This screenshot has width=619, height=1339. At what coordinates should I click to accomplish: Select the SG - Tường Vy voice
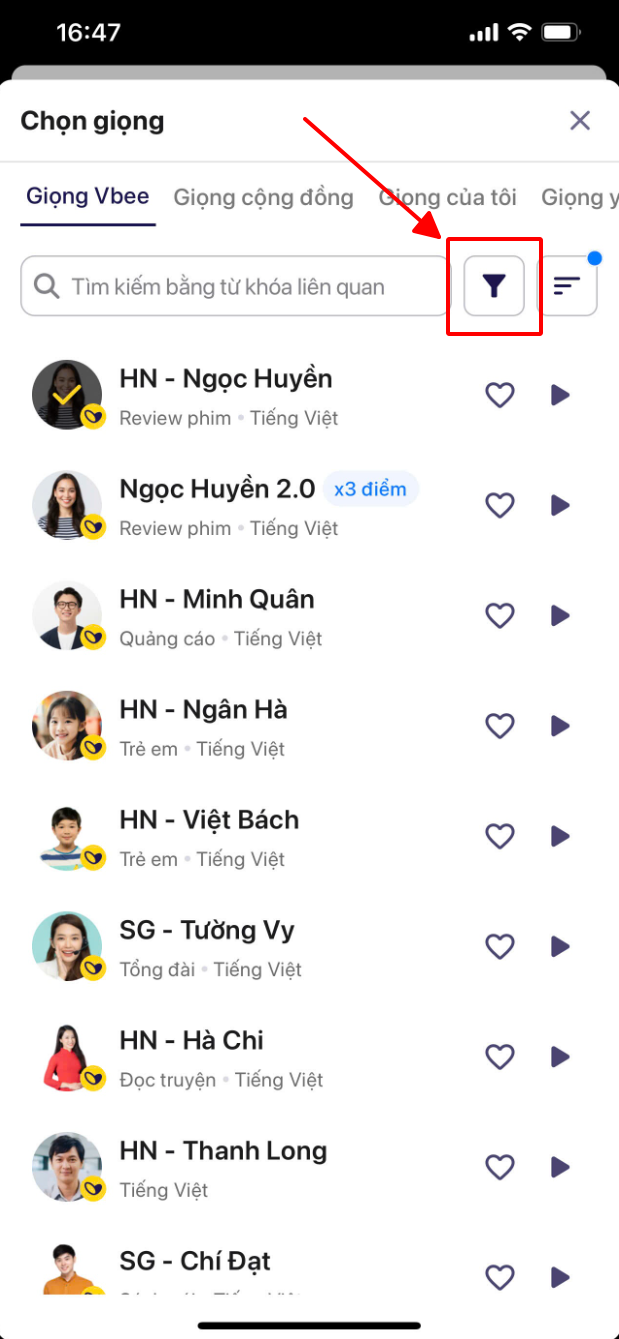click(207, 931)
